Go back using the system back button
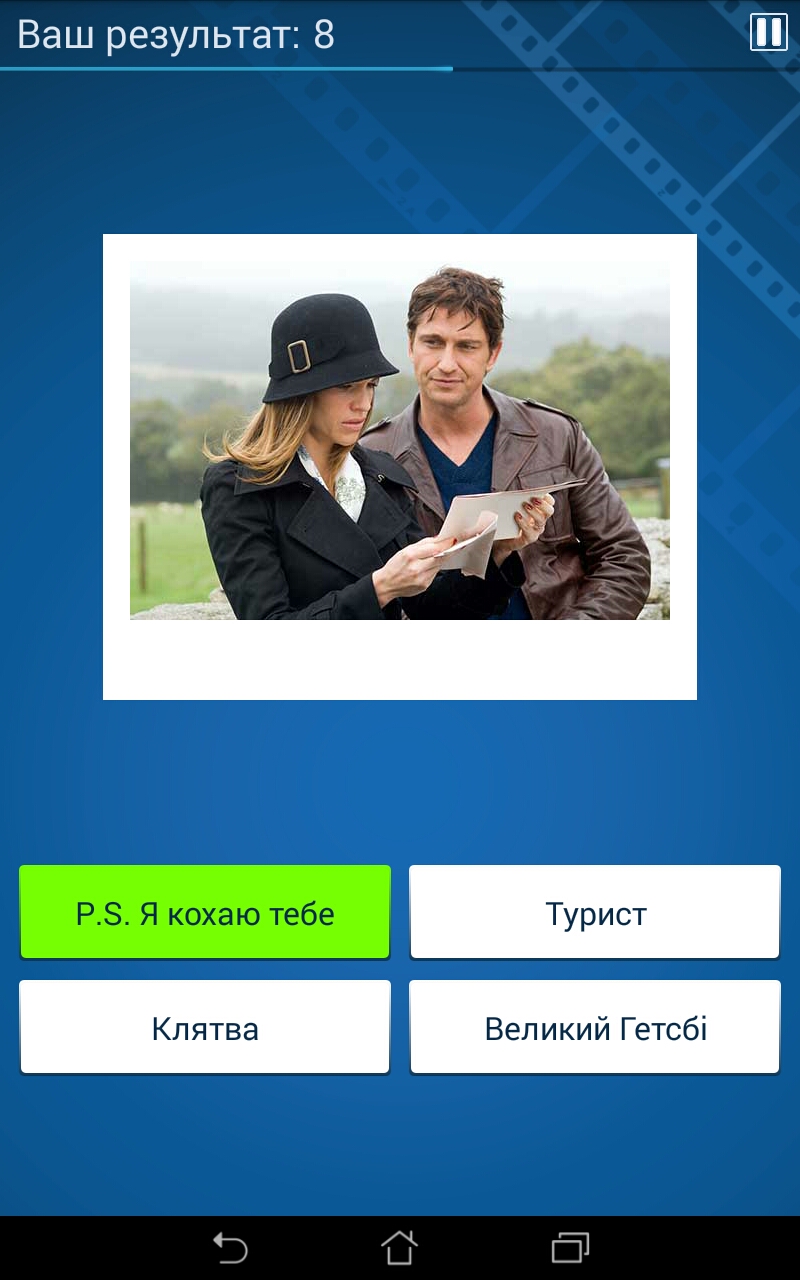The height and width of the screenshot is (1280, 800). (230, 1248)
